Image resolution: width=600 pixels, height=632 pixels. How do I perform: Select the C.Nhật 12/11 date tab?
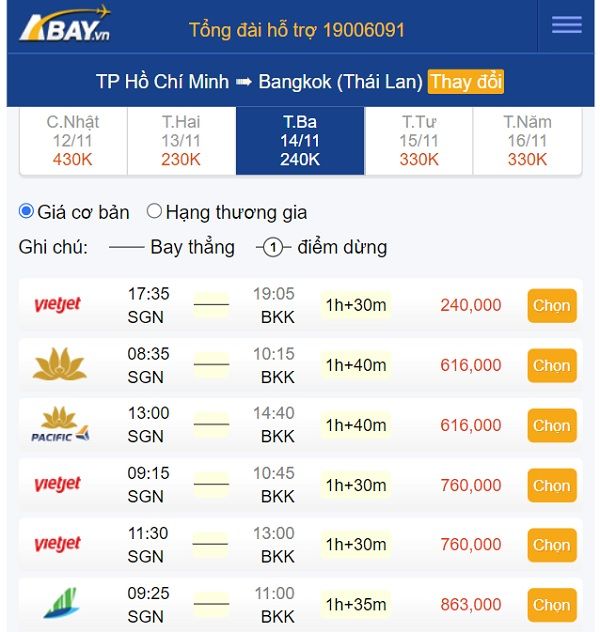point(73,141)
